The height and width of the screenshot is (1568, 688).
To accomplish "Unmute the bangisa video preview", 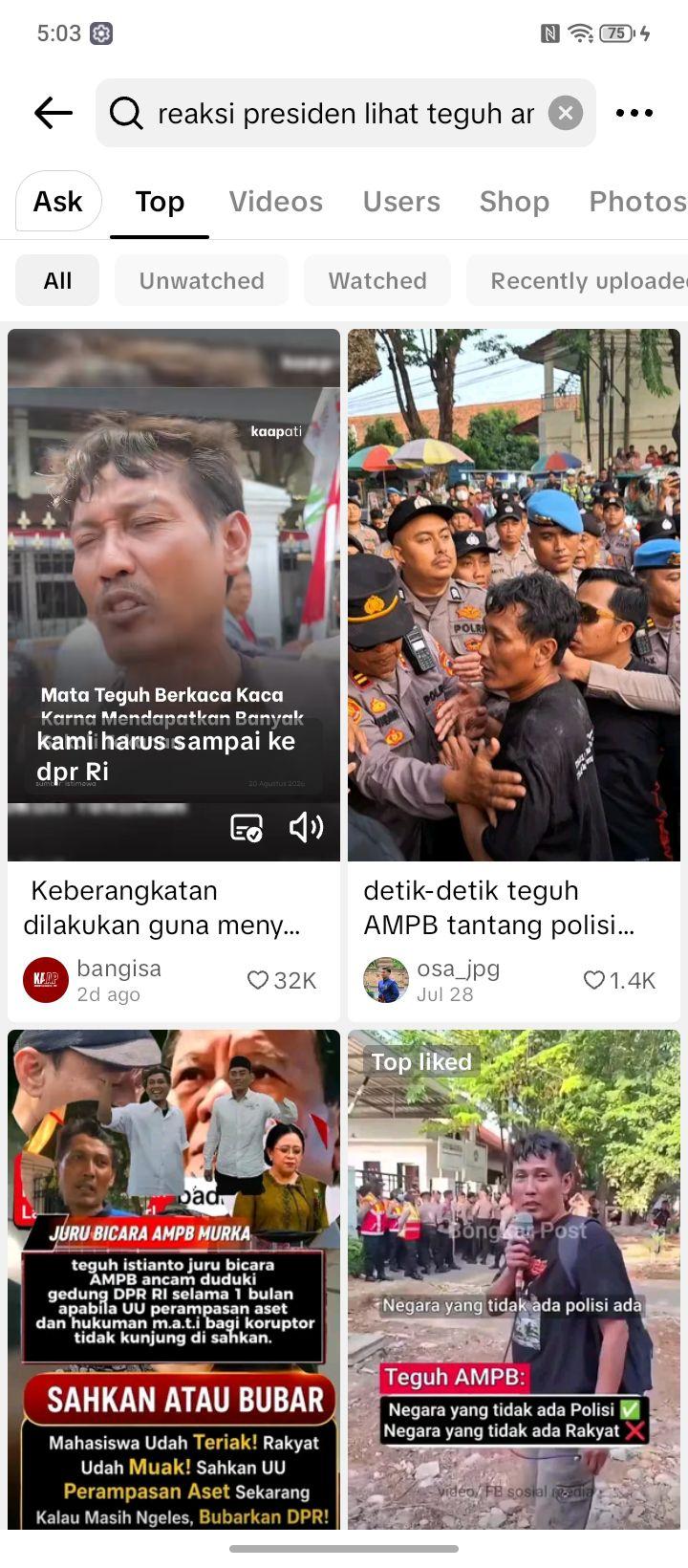I will point(306,827).
